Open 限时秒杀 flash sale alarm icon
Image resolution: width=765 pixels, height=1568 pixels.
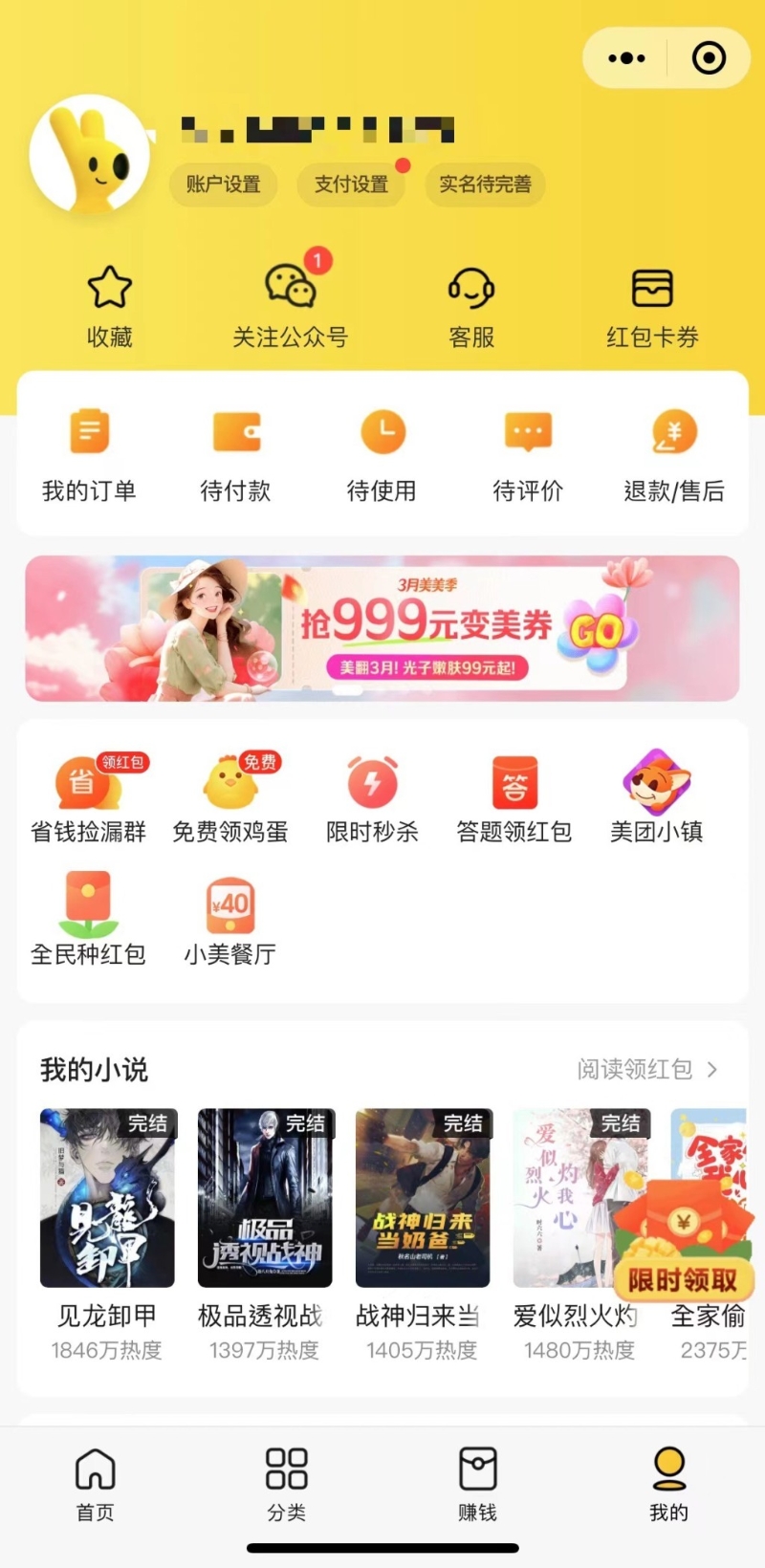(372, 782)
